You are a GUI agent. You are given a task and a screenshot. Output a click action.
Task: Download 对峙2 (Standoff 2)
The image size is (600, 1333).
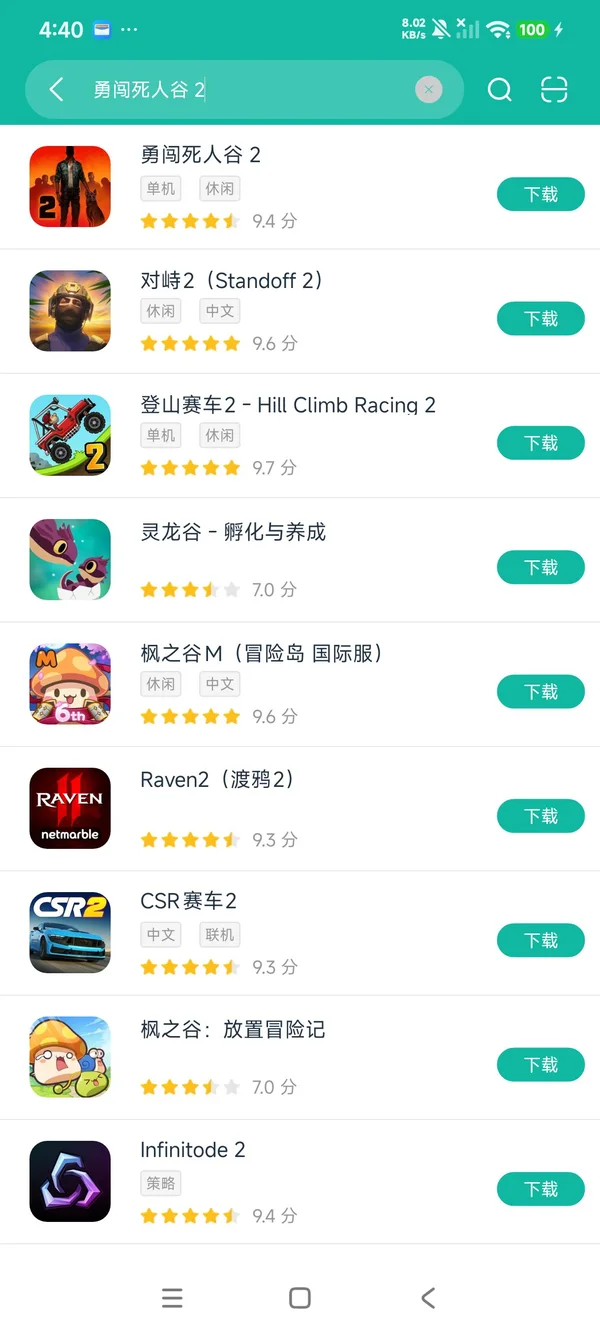coord(540,319)
